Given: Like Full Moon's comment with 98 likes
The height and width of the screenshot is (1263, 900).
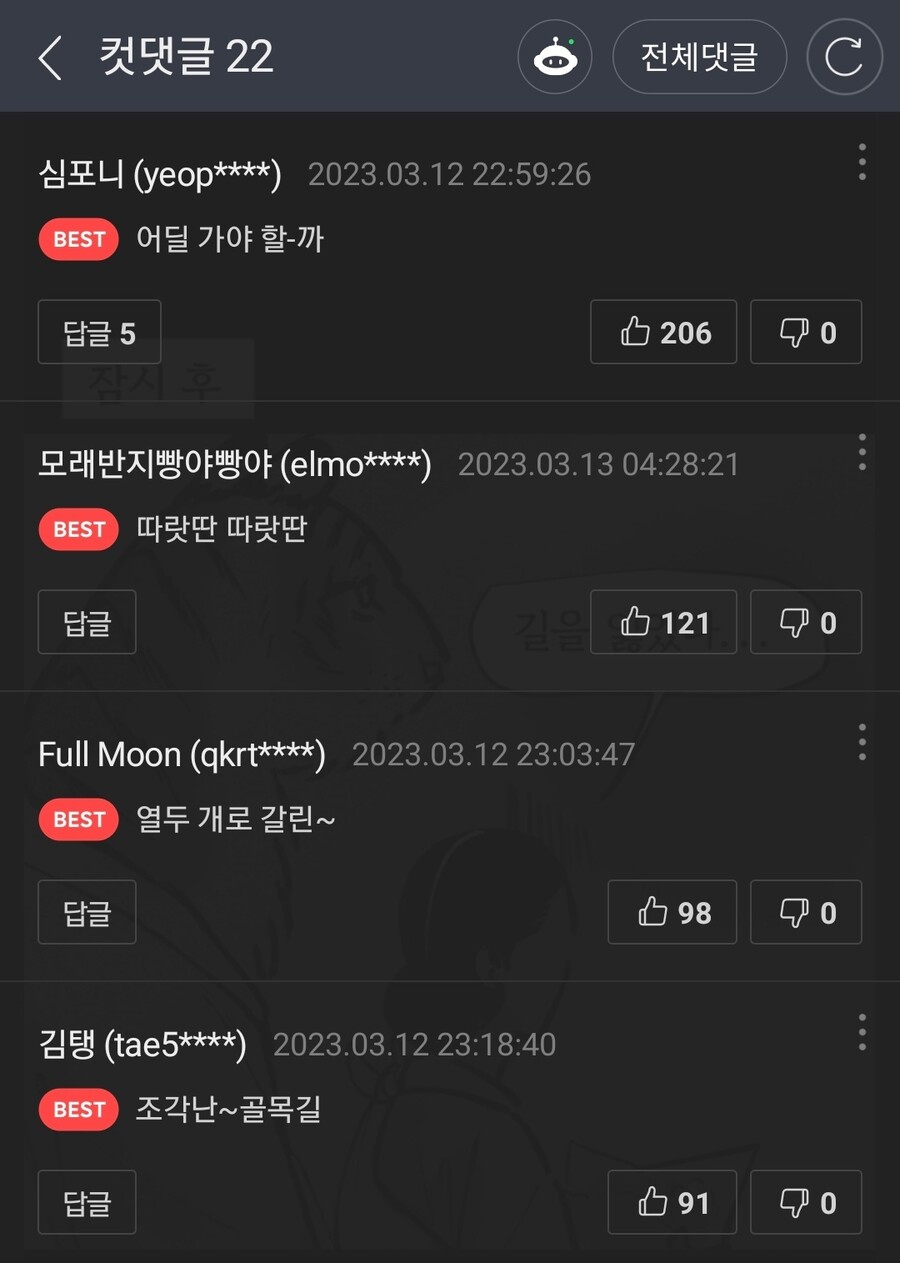Looking at the screenshot, I should (672, 912).
